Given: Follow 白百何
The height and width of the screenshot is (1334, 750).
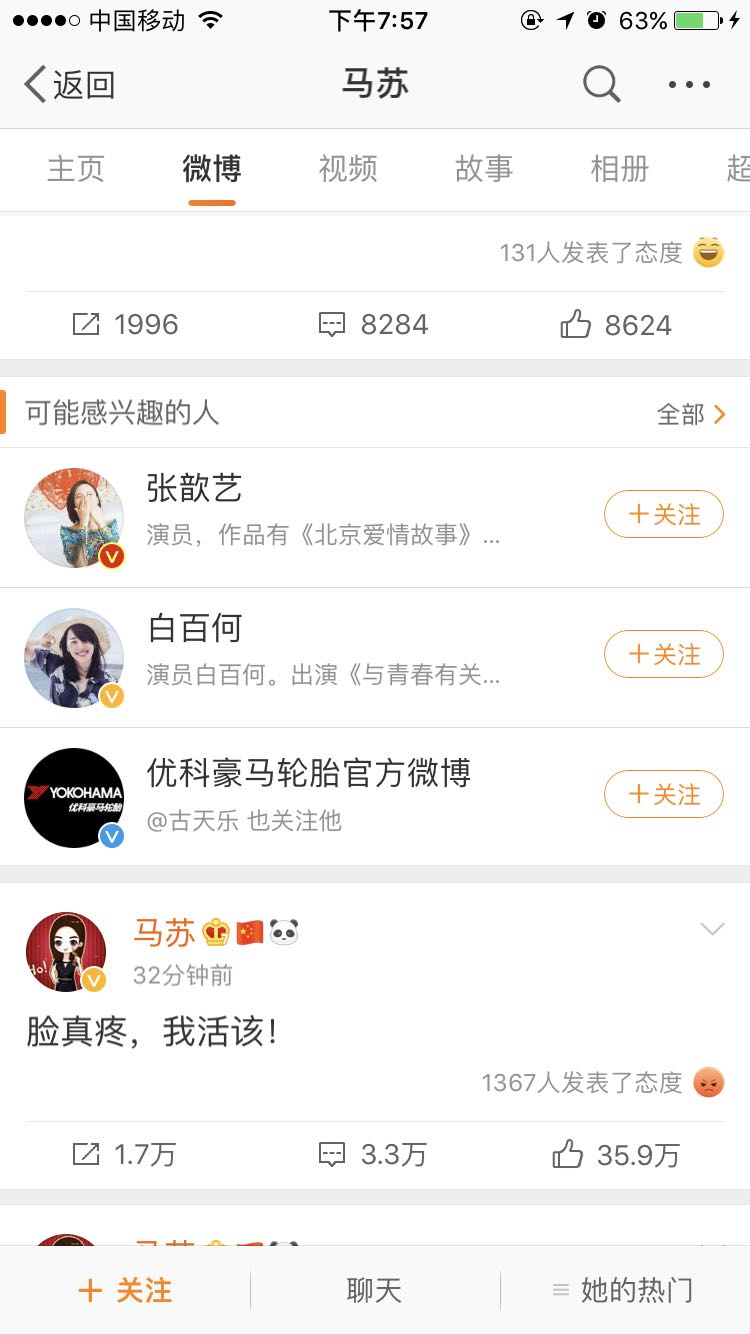Looking at the screenshot, I should coord(663,655).
